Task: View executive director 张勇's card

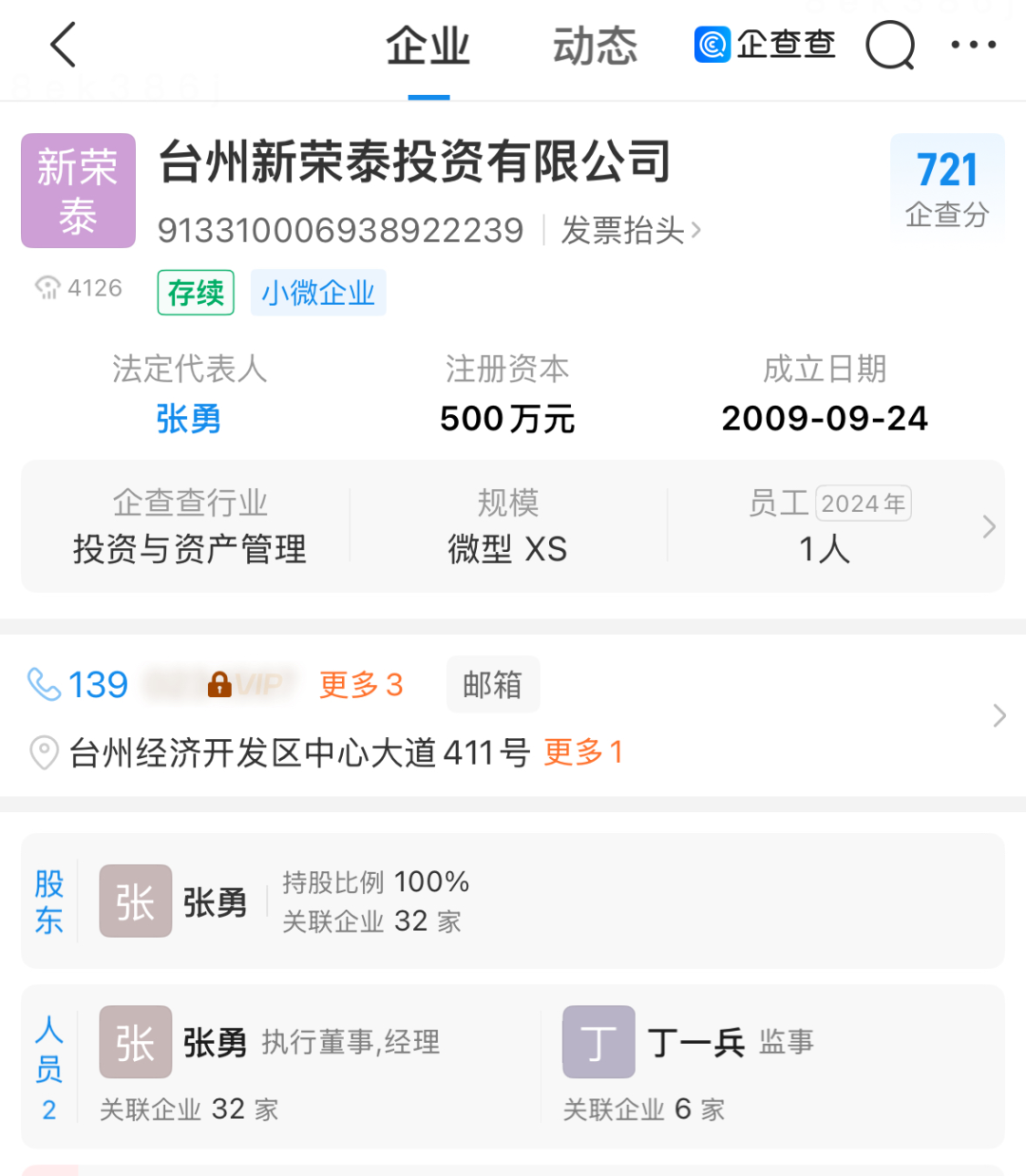Action: tap(214, 1043)
